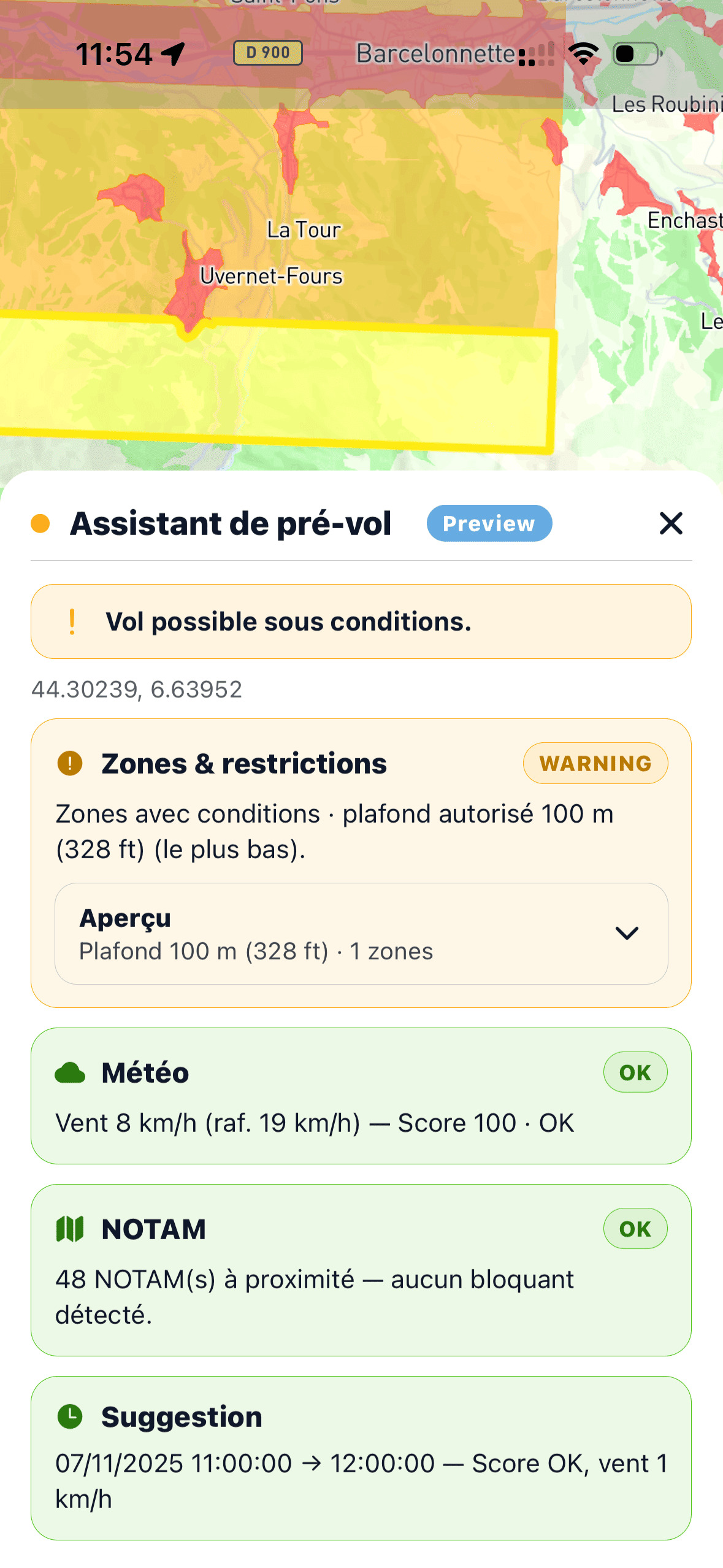Toggle the WARNING badge on Zones & restrictions
The width and height of the screenshot is (723, 1568).
[595, 763]
